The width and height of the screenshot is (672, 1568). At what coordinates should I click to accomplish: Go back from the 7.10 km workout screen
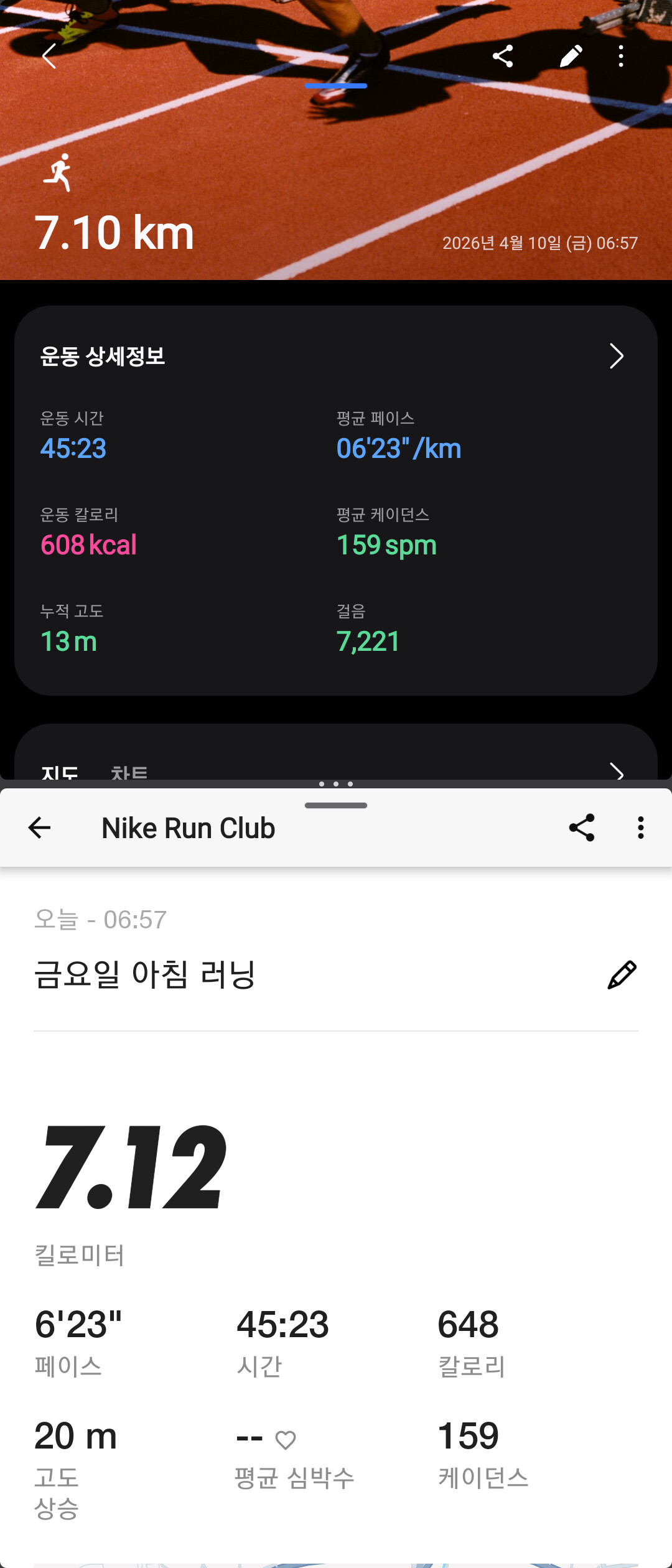coord(49,56)
